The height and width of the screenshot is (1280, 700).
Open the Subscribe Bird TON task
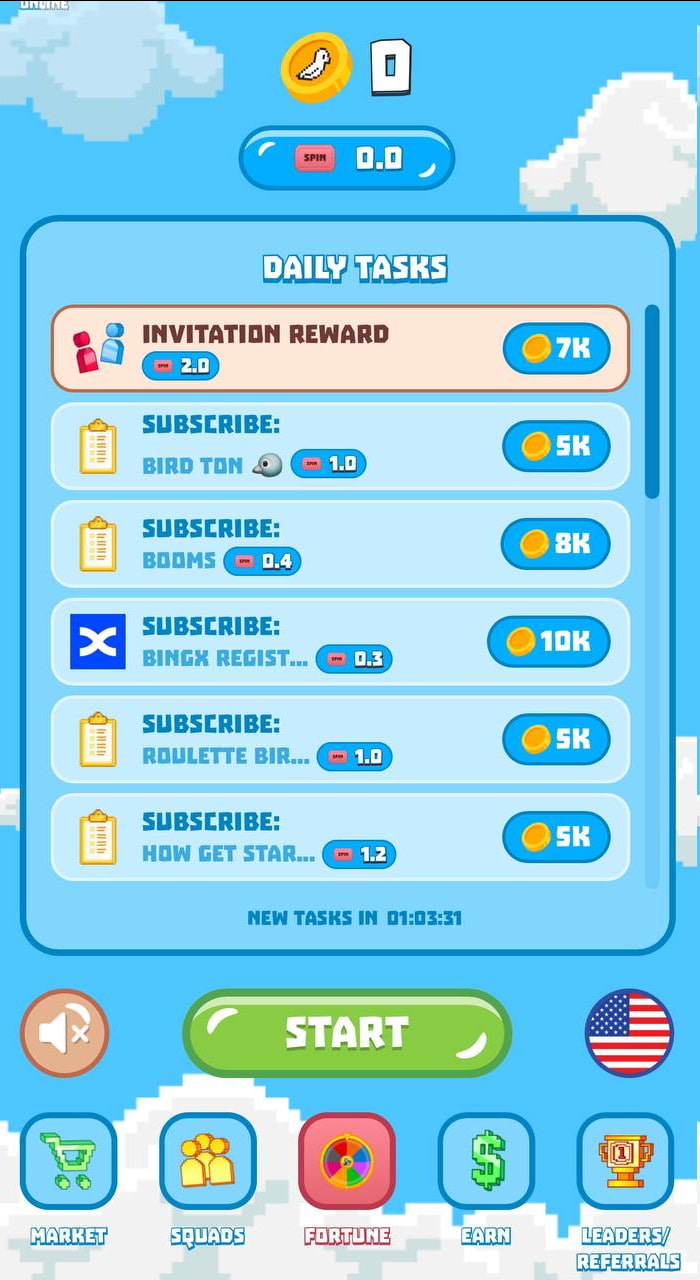point(340,446)
